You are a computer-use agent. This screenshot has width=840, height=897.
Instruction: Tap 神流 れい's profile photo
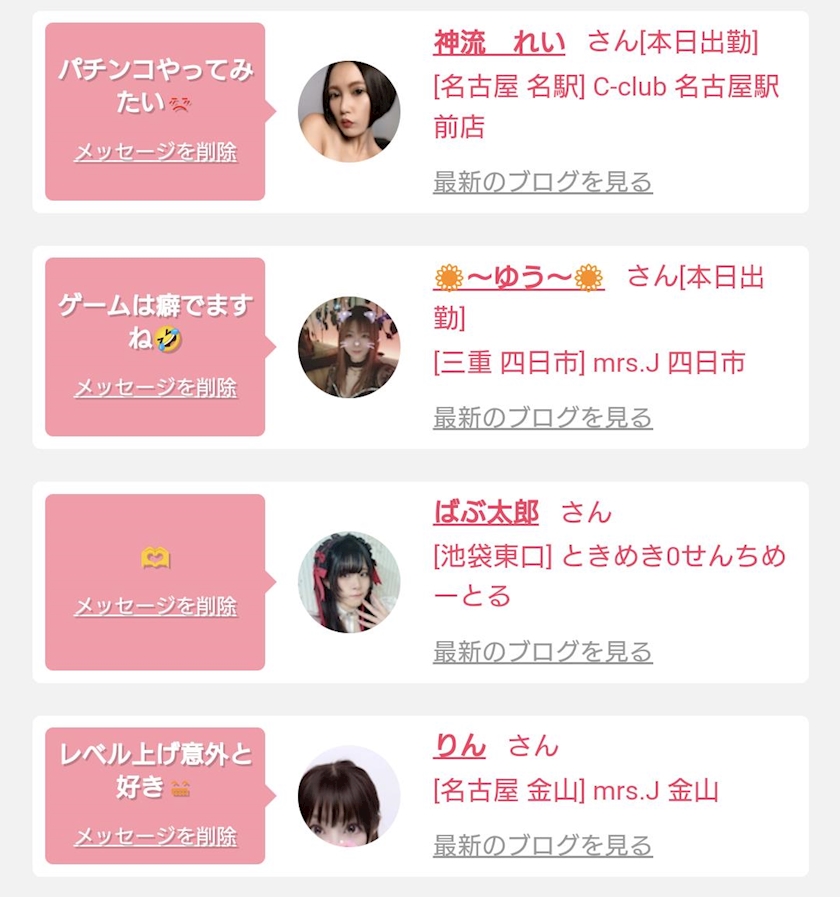[349, 111]
